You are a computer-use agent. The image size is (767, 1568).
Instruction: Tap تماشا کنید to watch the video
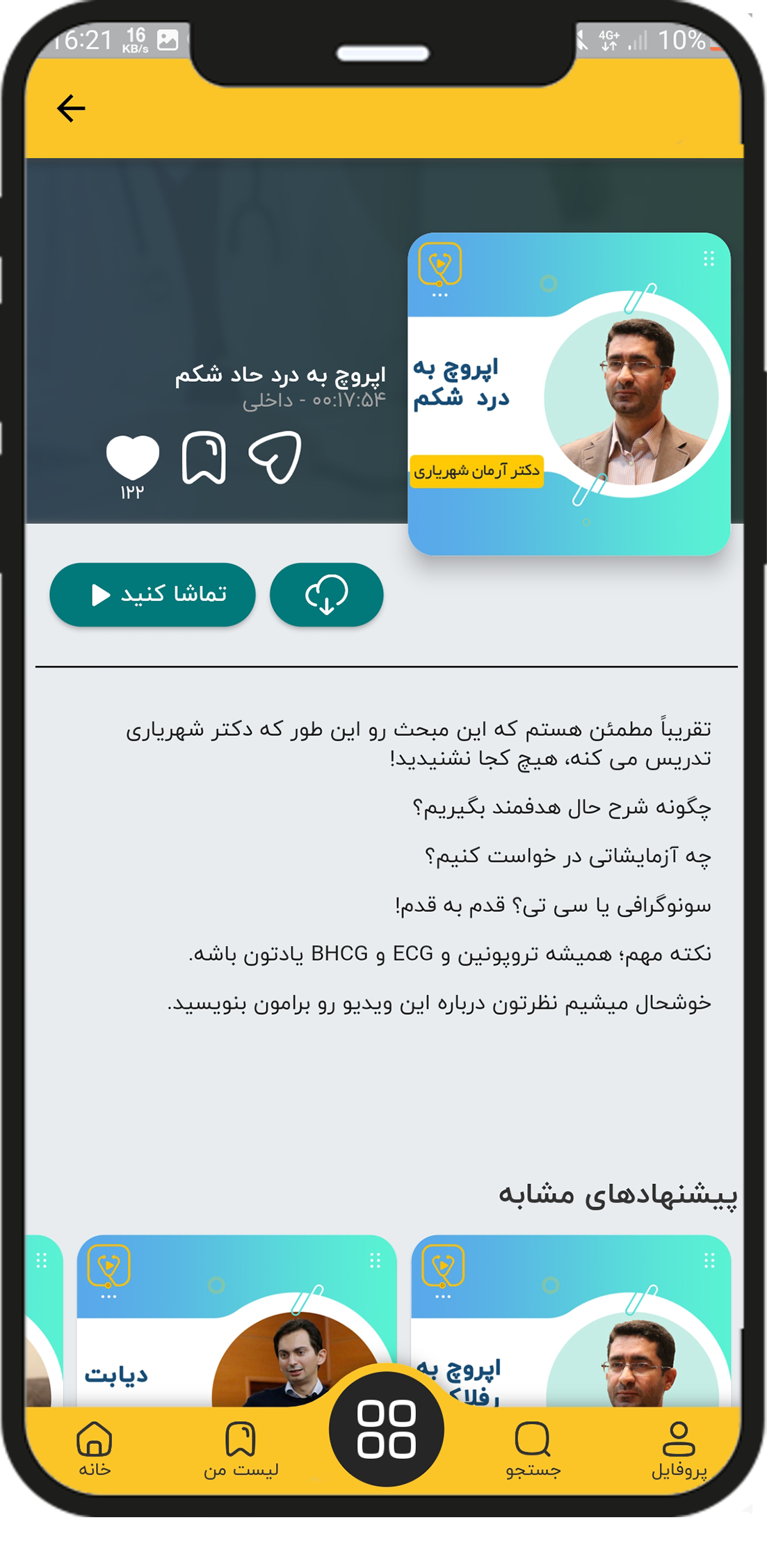click(152, 595)
